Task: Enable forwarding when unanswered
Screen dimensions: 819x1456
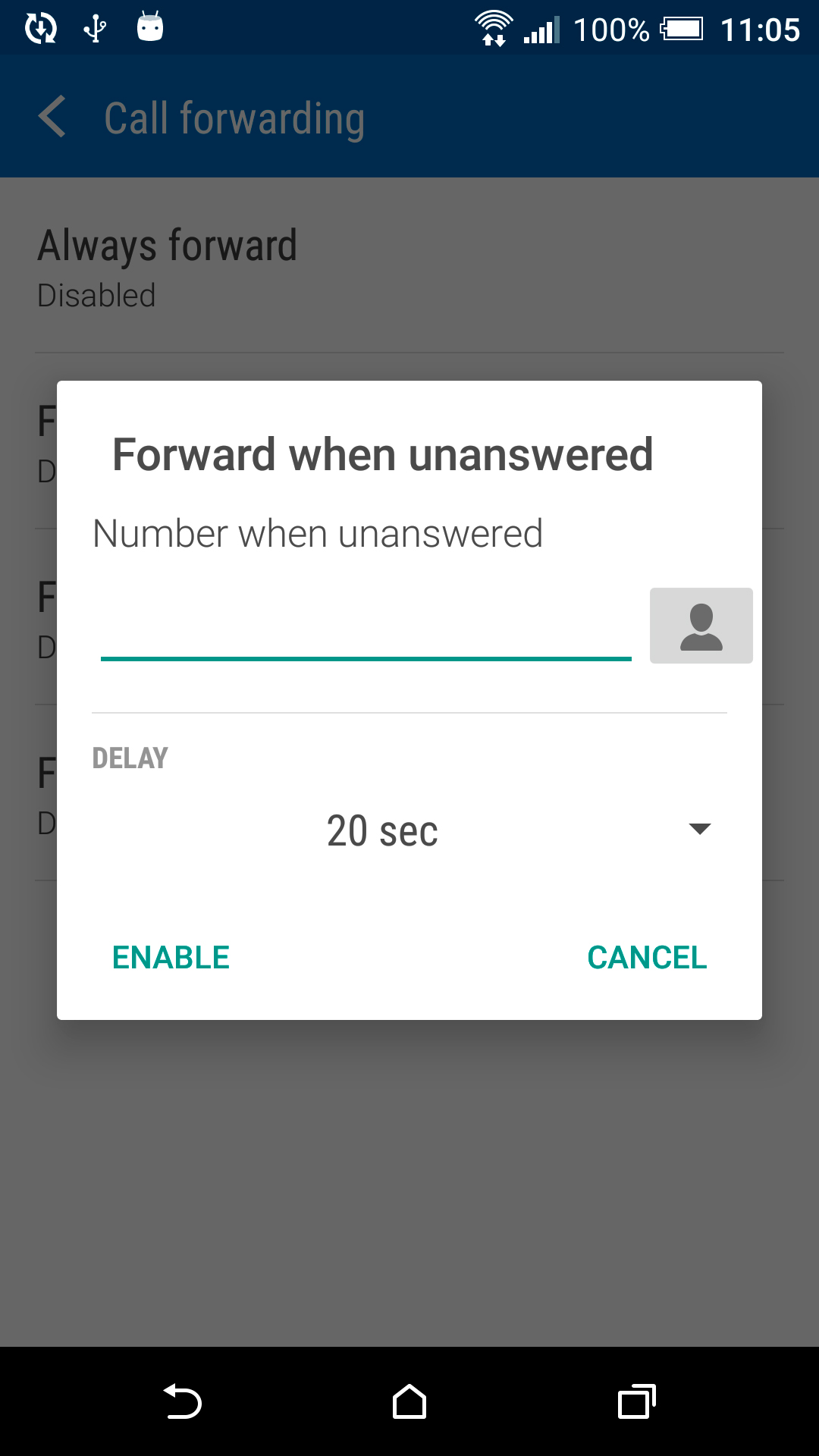Action: click(x=171, y=958)
